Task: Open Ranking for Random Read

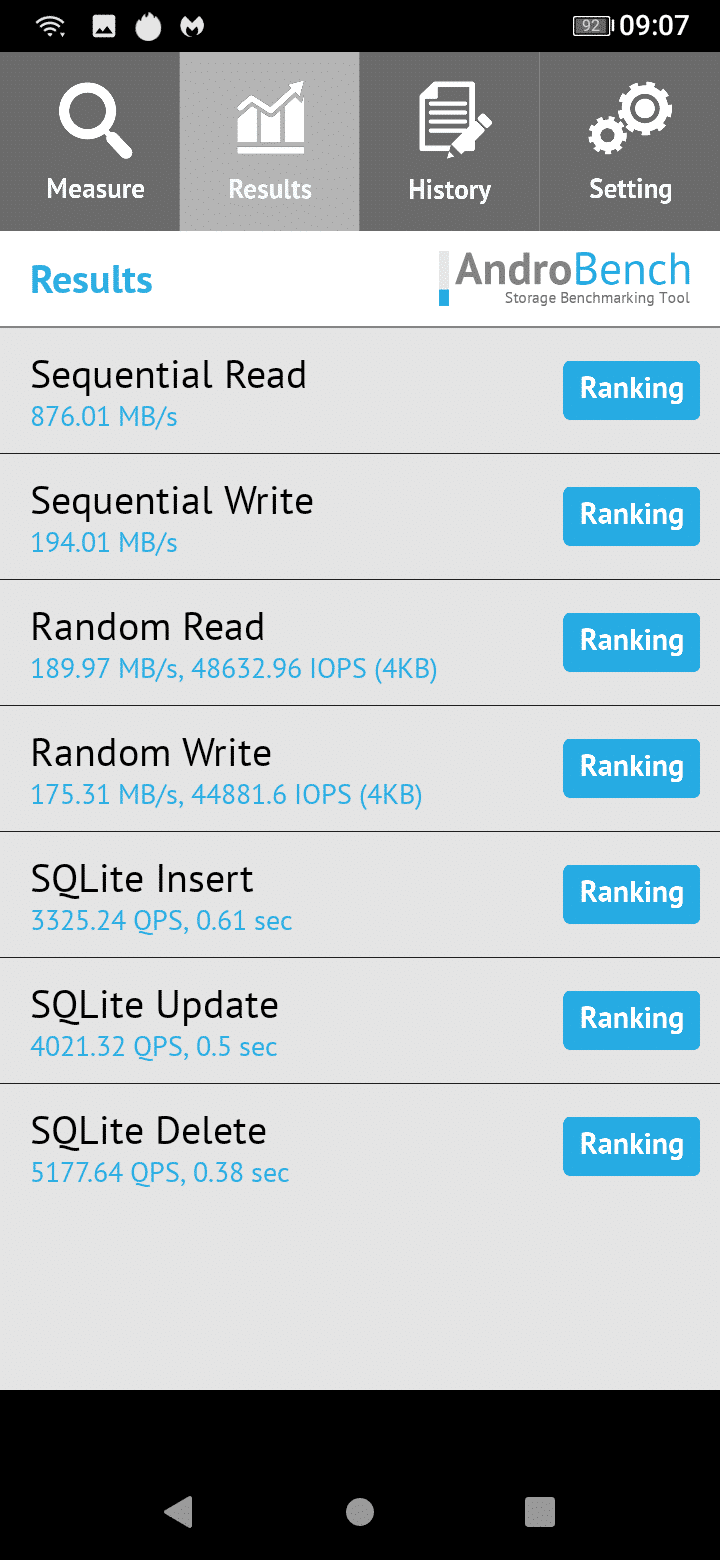Action: [x=631, y=642]
